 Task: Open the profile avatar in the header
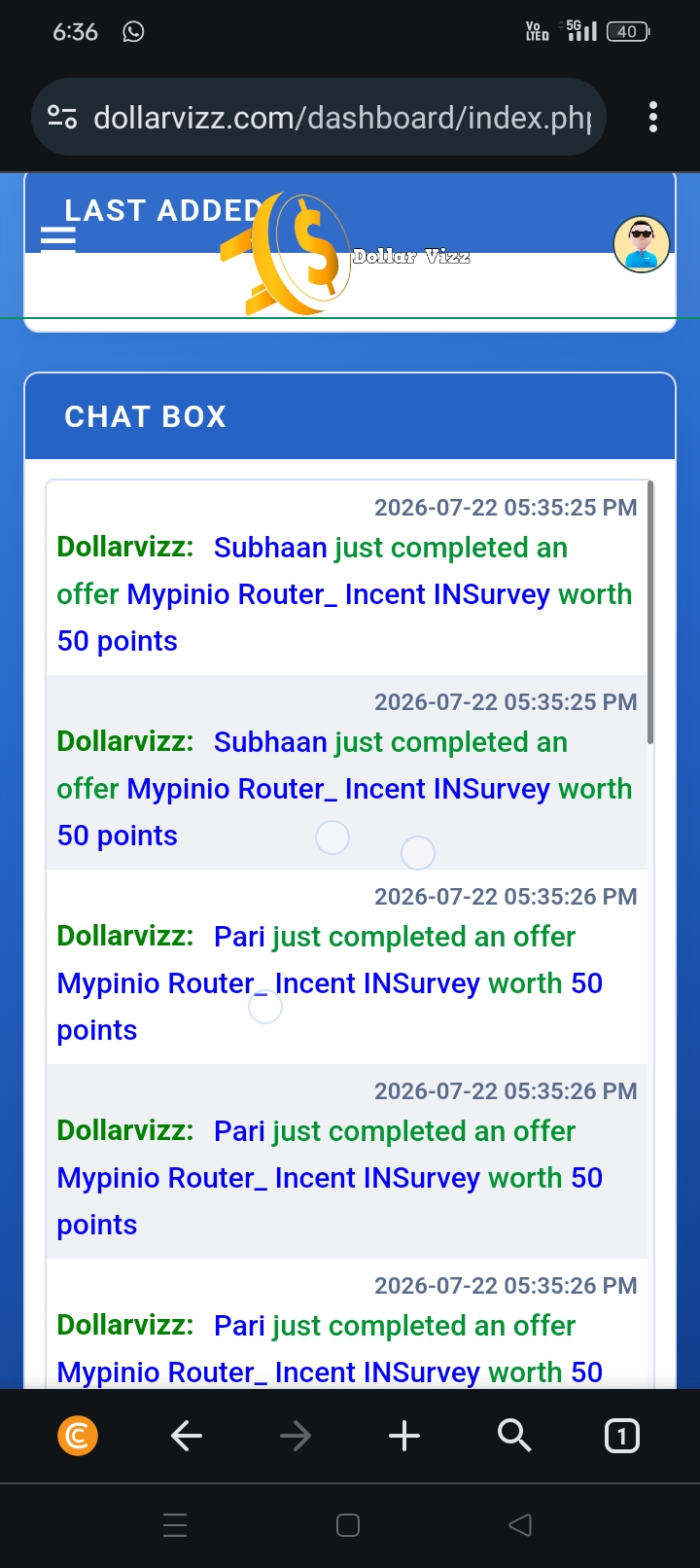pyautogui.click(x=642, y=244)
